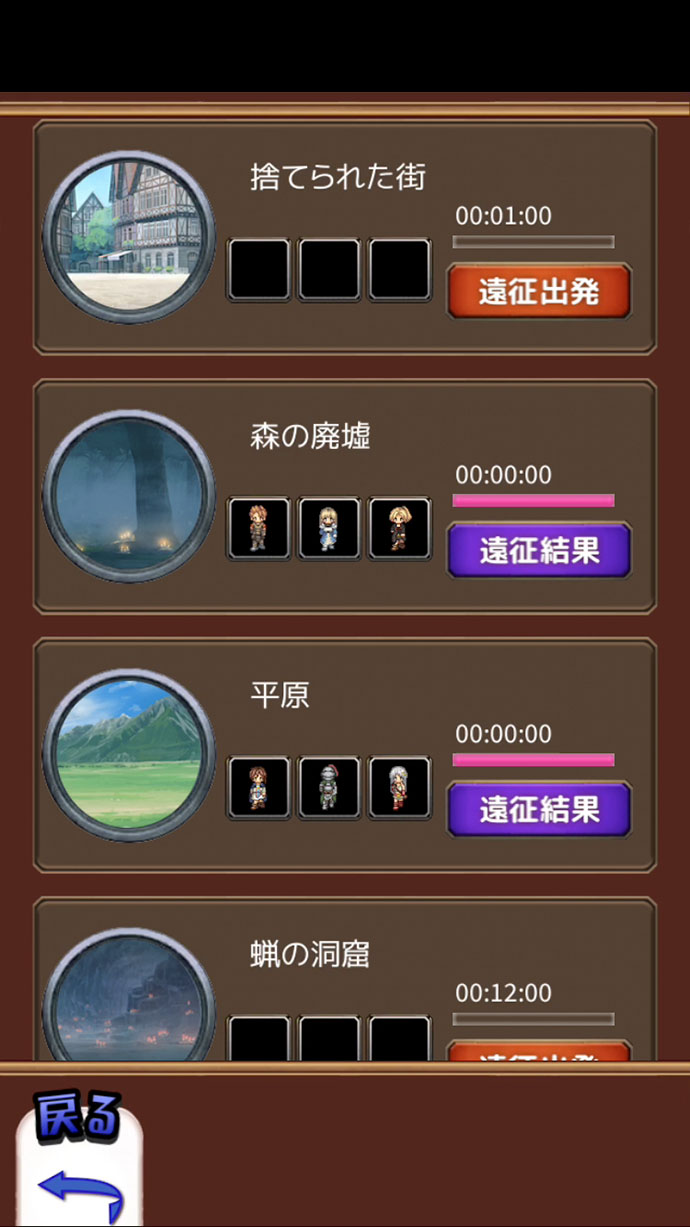View expedition results for 平原
The height and width of the screenshot is (1227, 690).
pos(538,809)
